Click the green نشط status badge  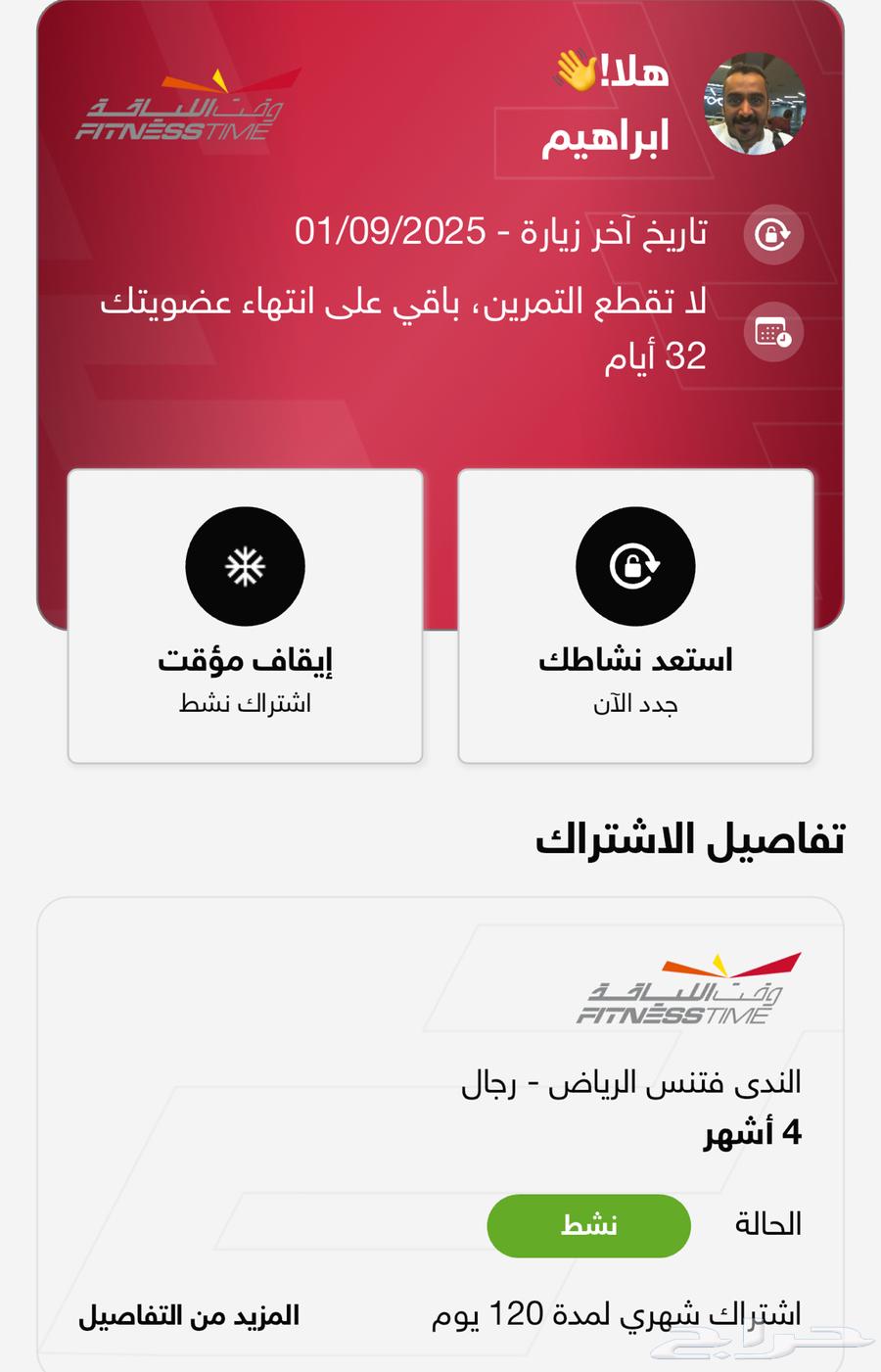coord(589,1224)
